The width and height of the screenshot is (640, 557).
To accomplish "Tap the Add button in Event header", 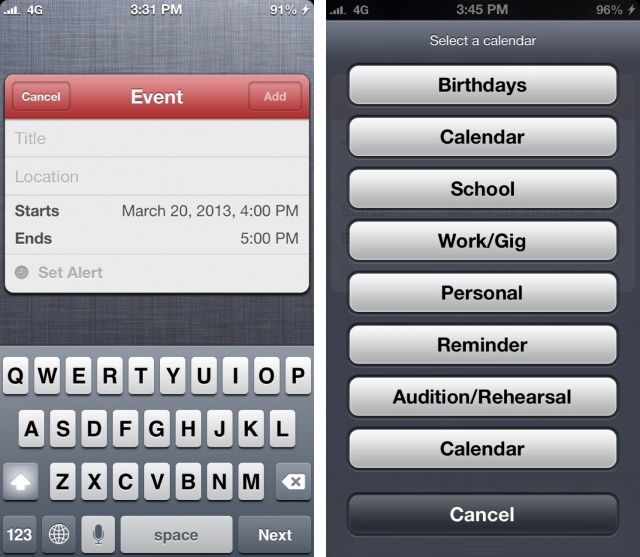I will tap(274, 97).
